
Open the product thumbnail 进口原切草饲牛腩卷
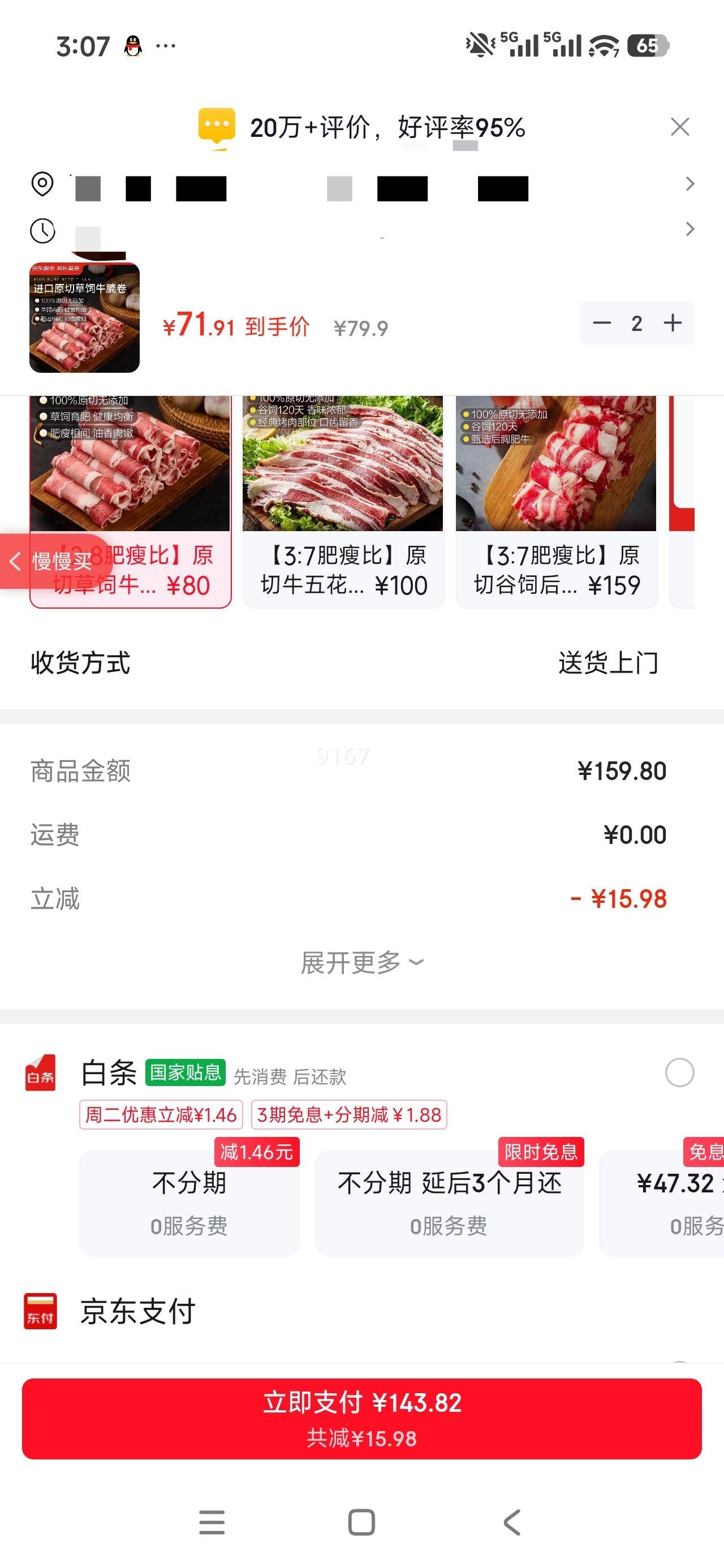[x=85, y=318]
